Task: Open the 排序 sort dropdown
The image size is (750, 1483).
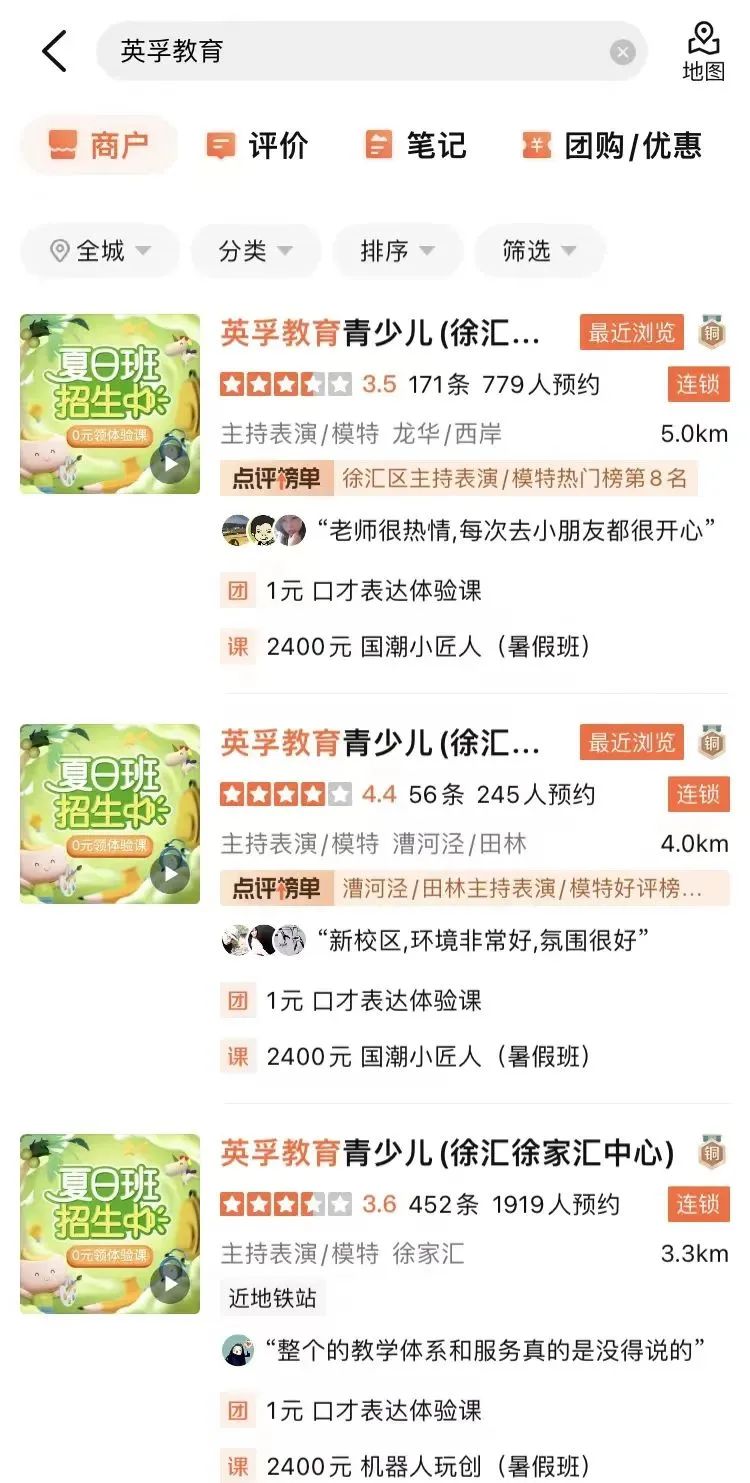Action: click(x=398, y=251)
